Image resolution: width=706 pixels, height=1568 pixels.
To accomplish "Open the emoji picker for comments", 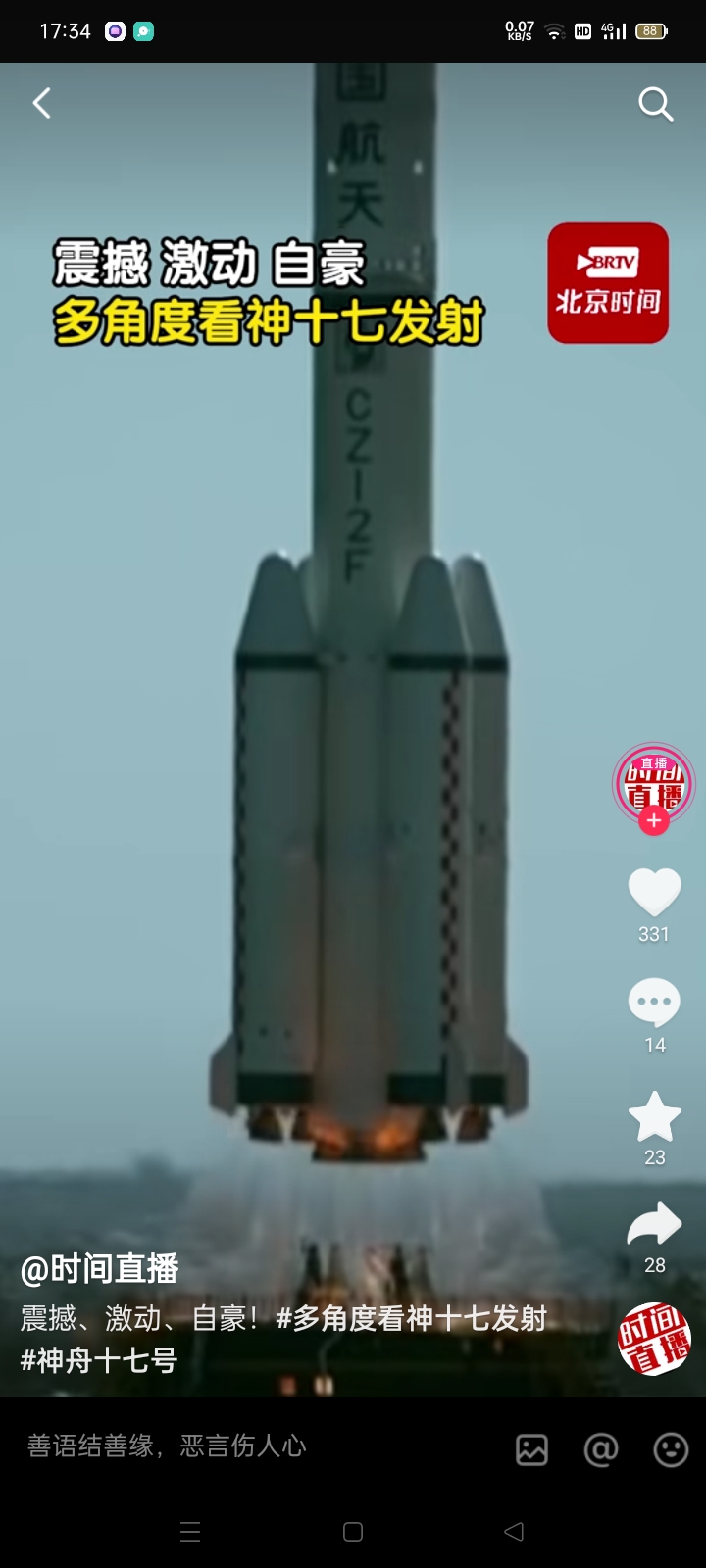I will [x=671, y=1449].
